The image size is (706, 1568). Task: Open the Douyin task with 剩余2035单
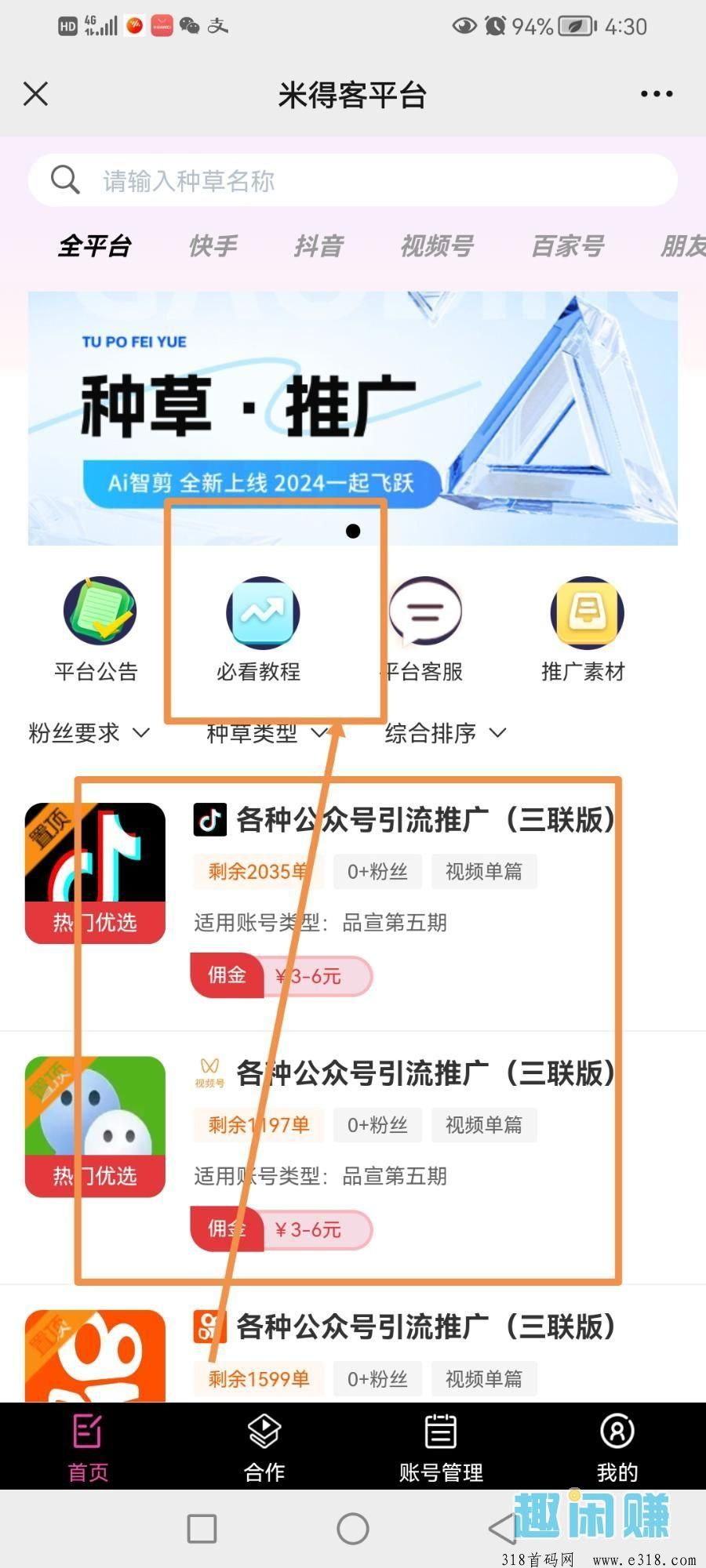[353, 902]
